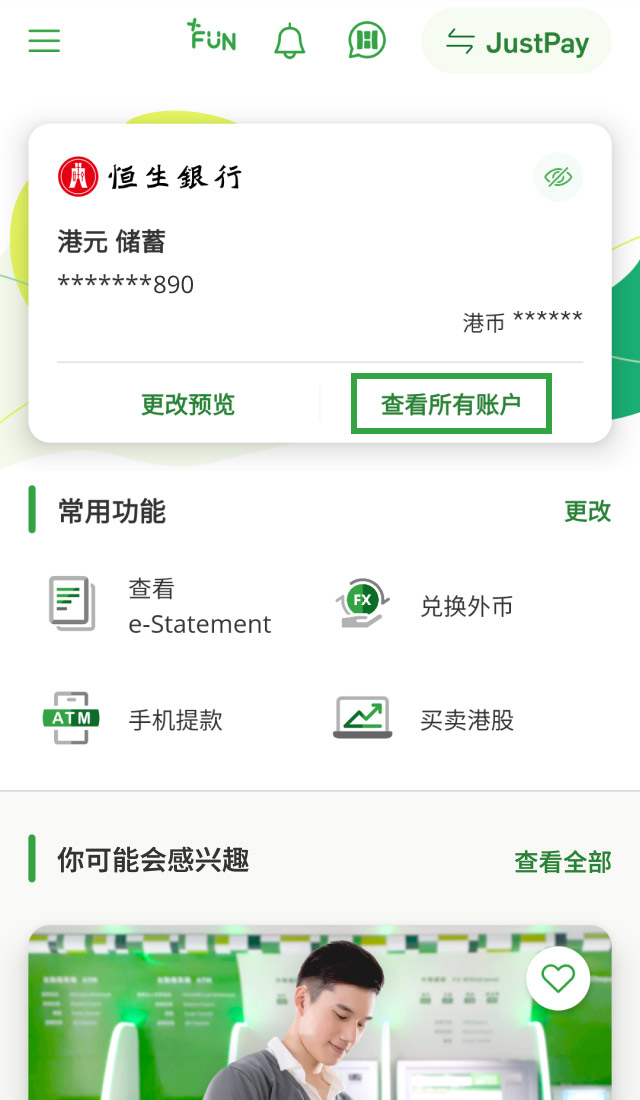Open the chat assistant icon

point(367,41)
